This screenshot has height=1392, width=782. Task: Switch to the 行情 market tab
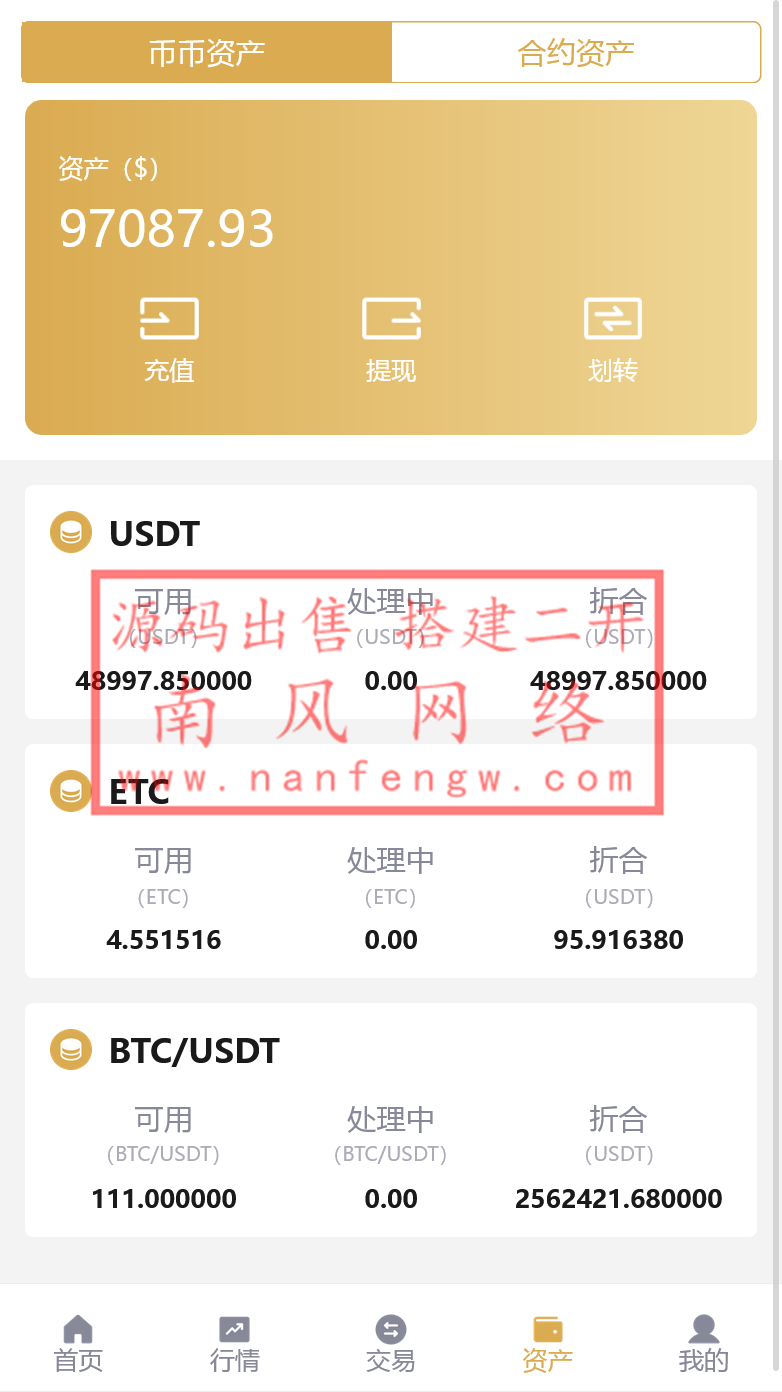click(235, 1343)
